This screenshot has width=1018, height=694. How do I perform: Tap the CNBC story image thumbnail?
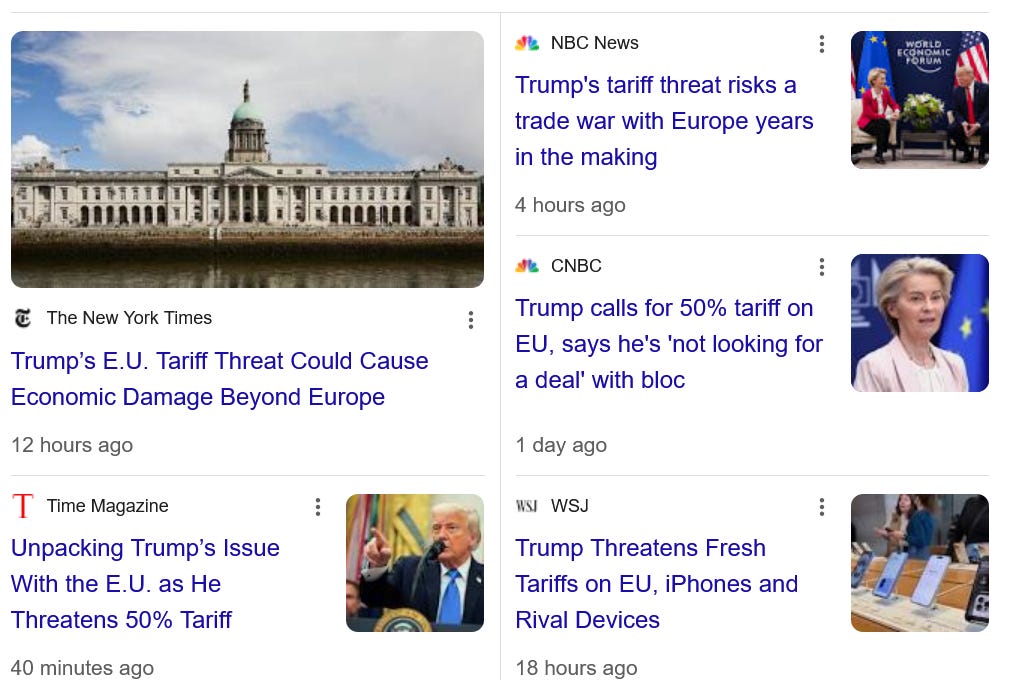(919, 322)
